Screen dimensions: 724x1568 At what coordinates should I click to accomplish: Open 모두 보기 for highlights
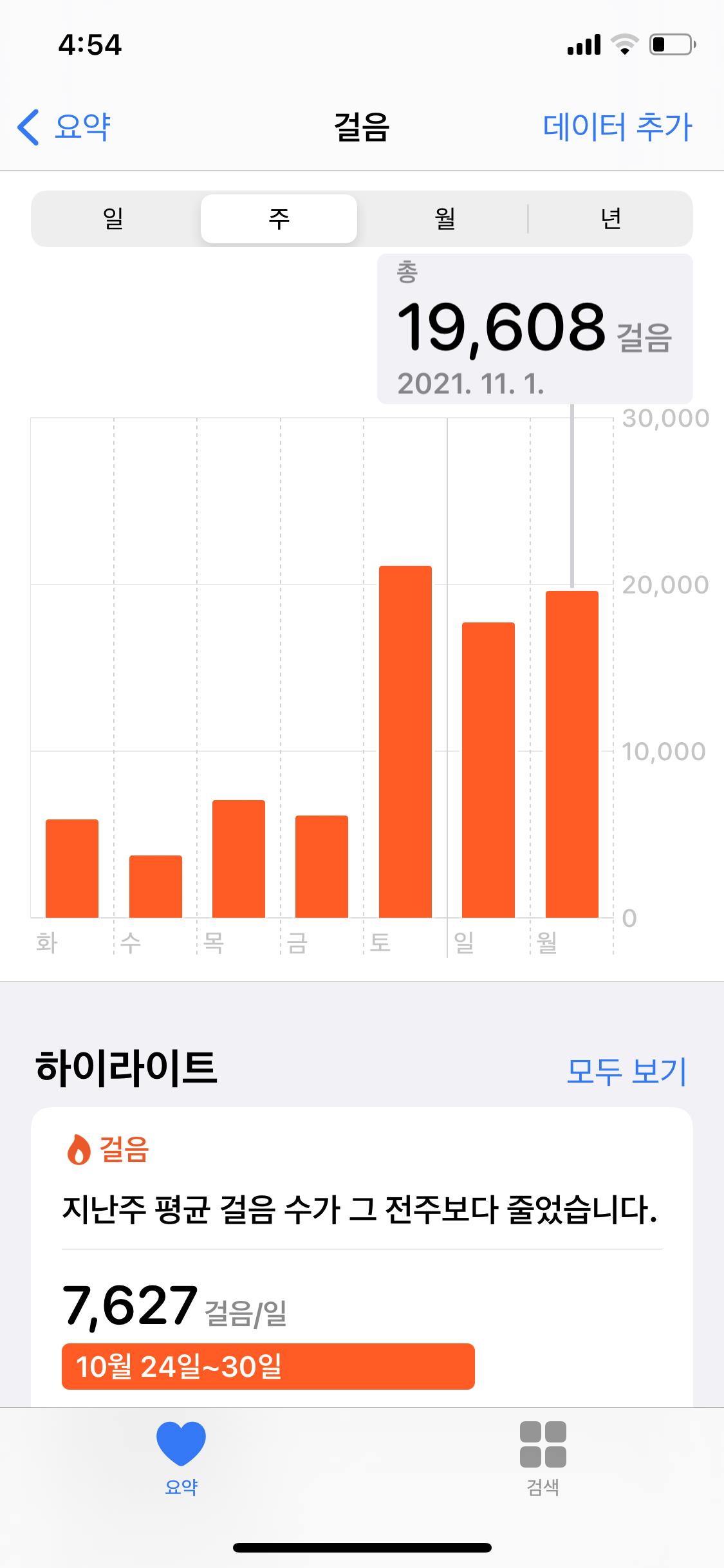tap(626, 1071)
